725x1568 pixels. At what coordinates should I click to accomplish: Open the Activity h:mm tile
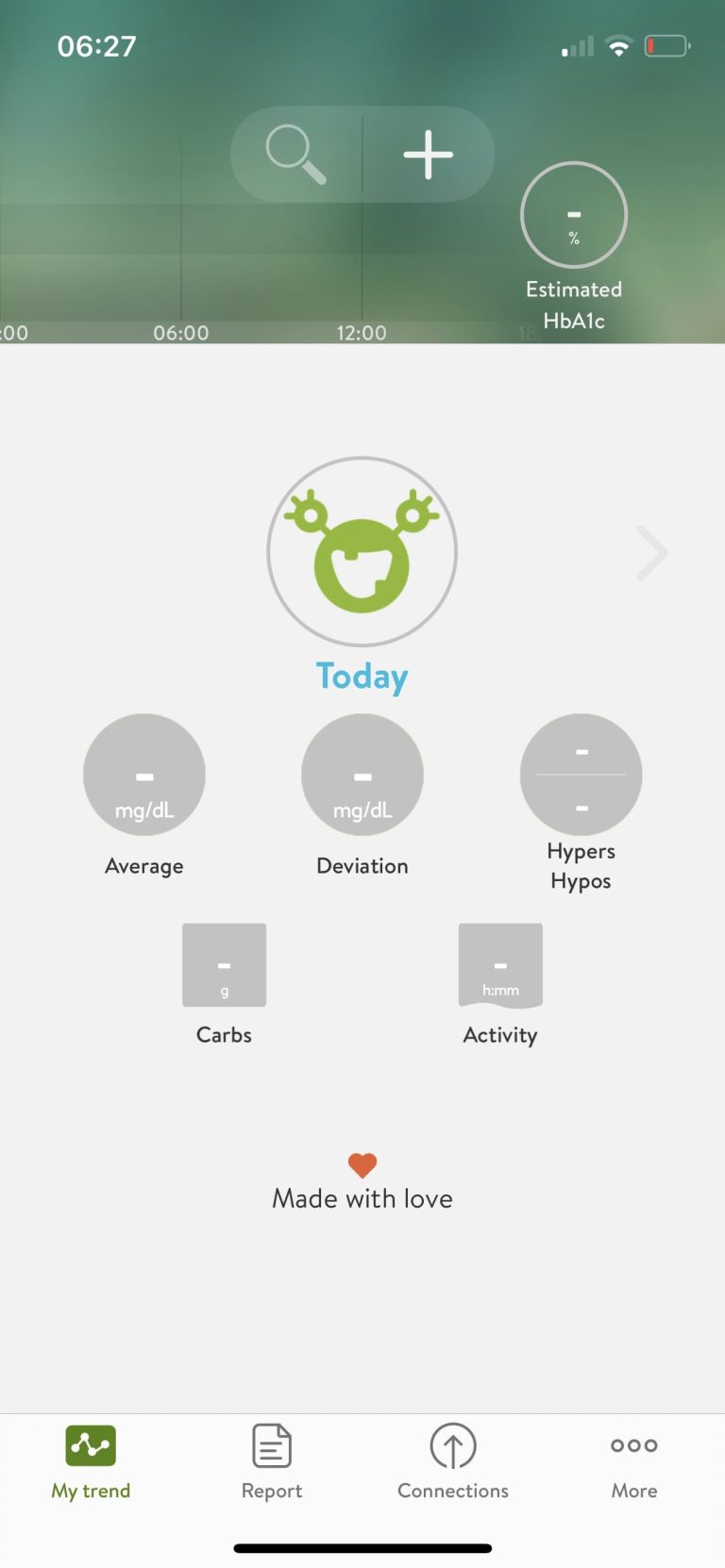(499, 964)
